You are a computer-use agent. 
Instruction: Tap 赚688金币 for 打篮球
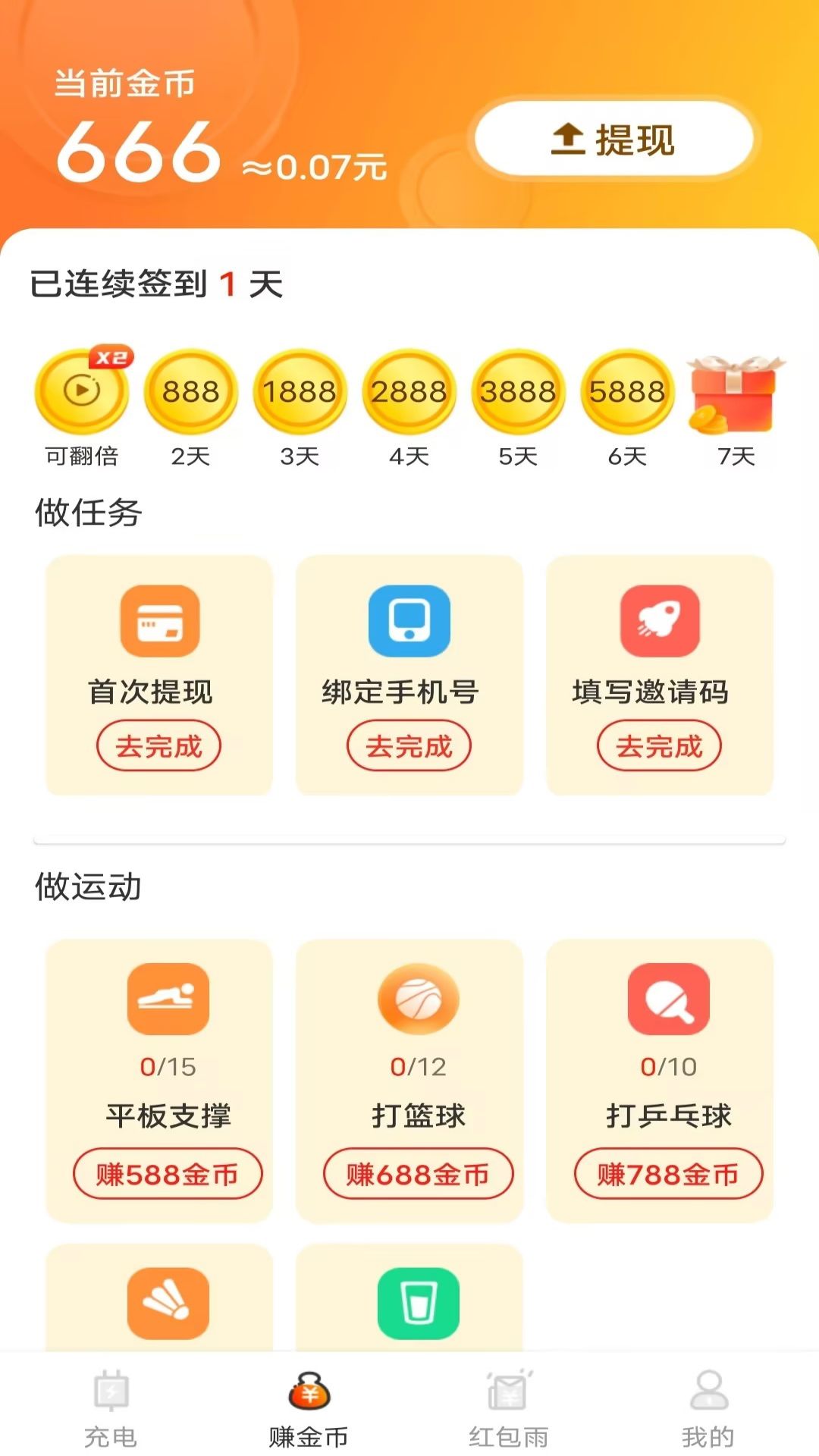(418, 1174)
